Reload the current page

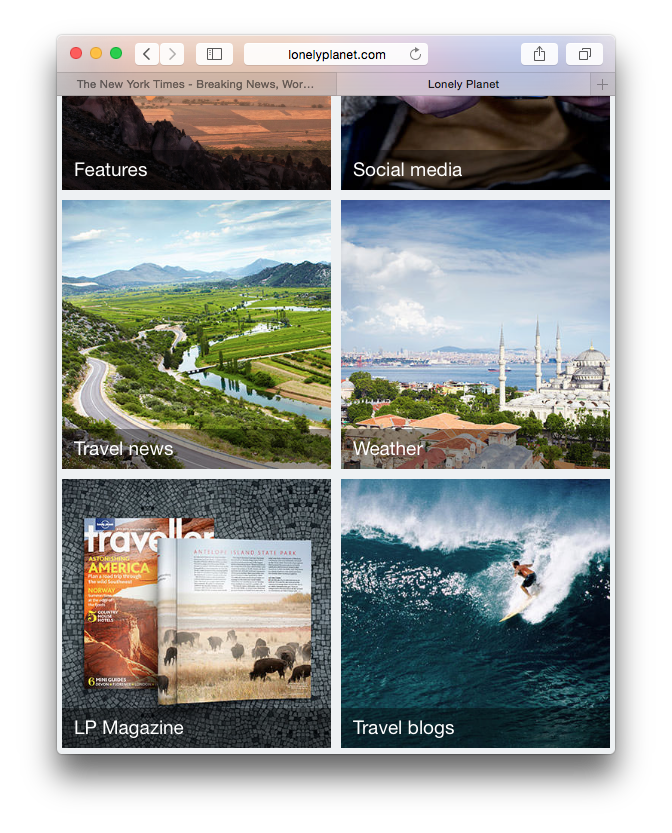point(416,54)
